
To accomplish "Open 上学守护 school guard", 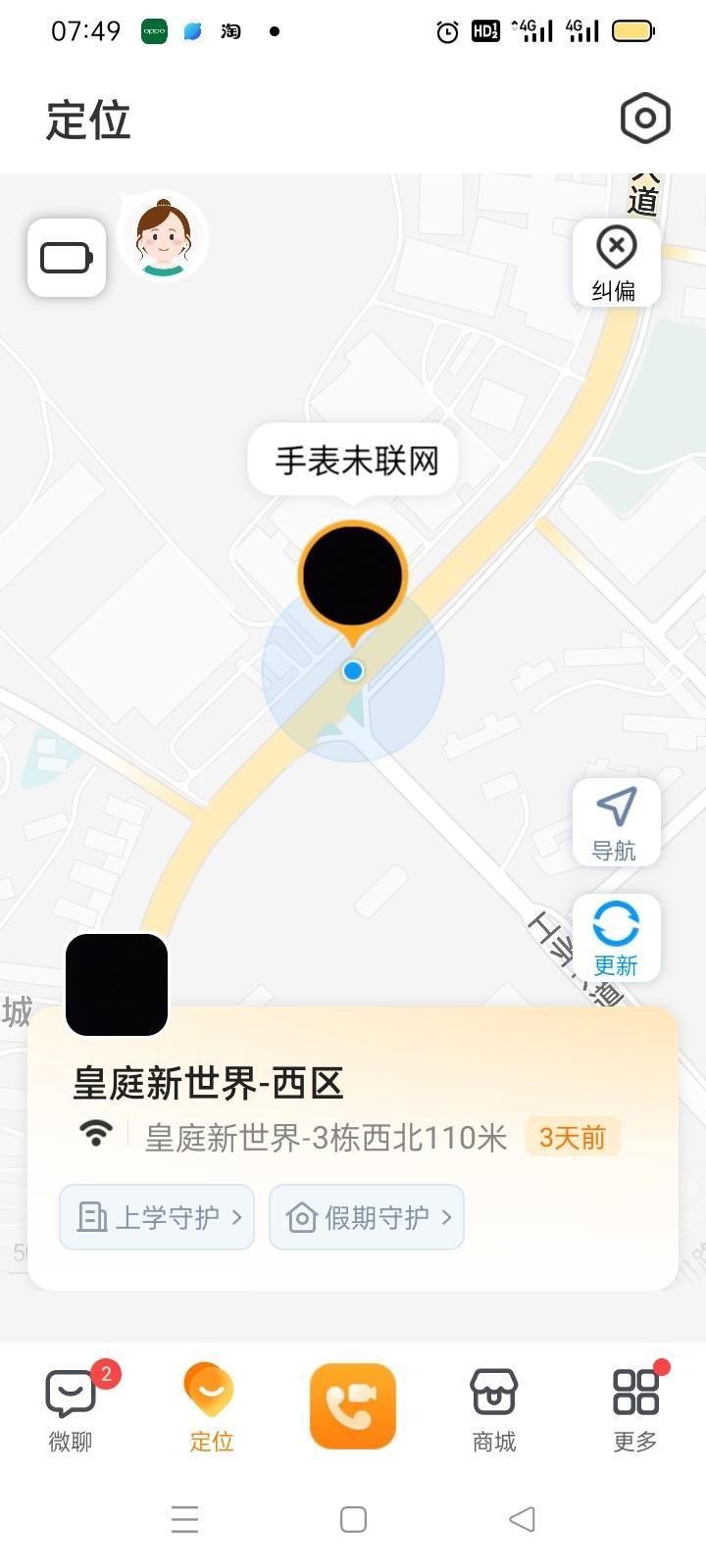I will [x=157, y=1217].
